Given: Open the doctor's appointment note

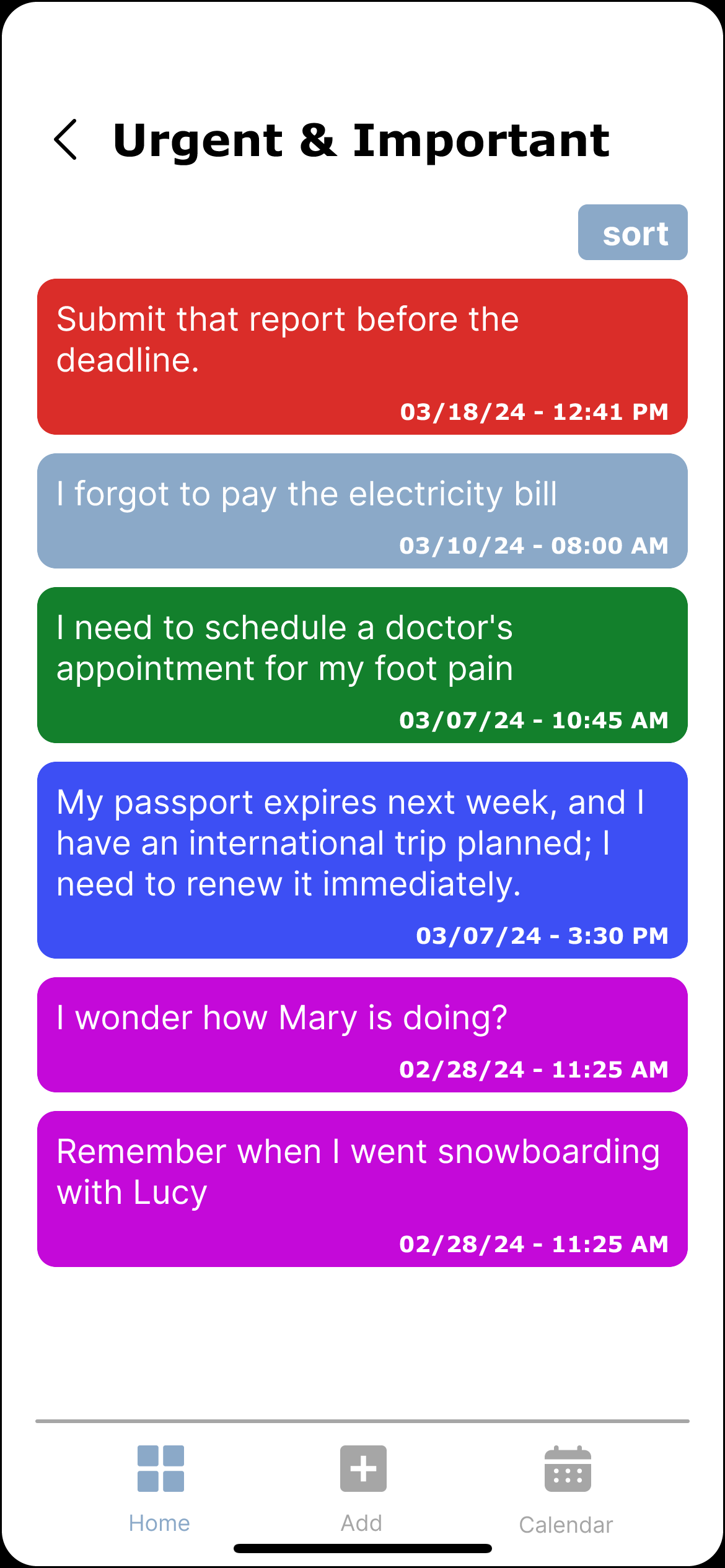Looking at the screenshot, I should pos(362,664).
